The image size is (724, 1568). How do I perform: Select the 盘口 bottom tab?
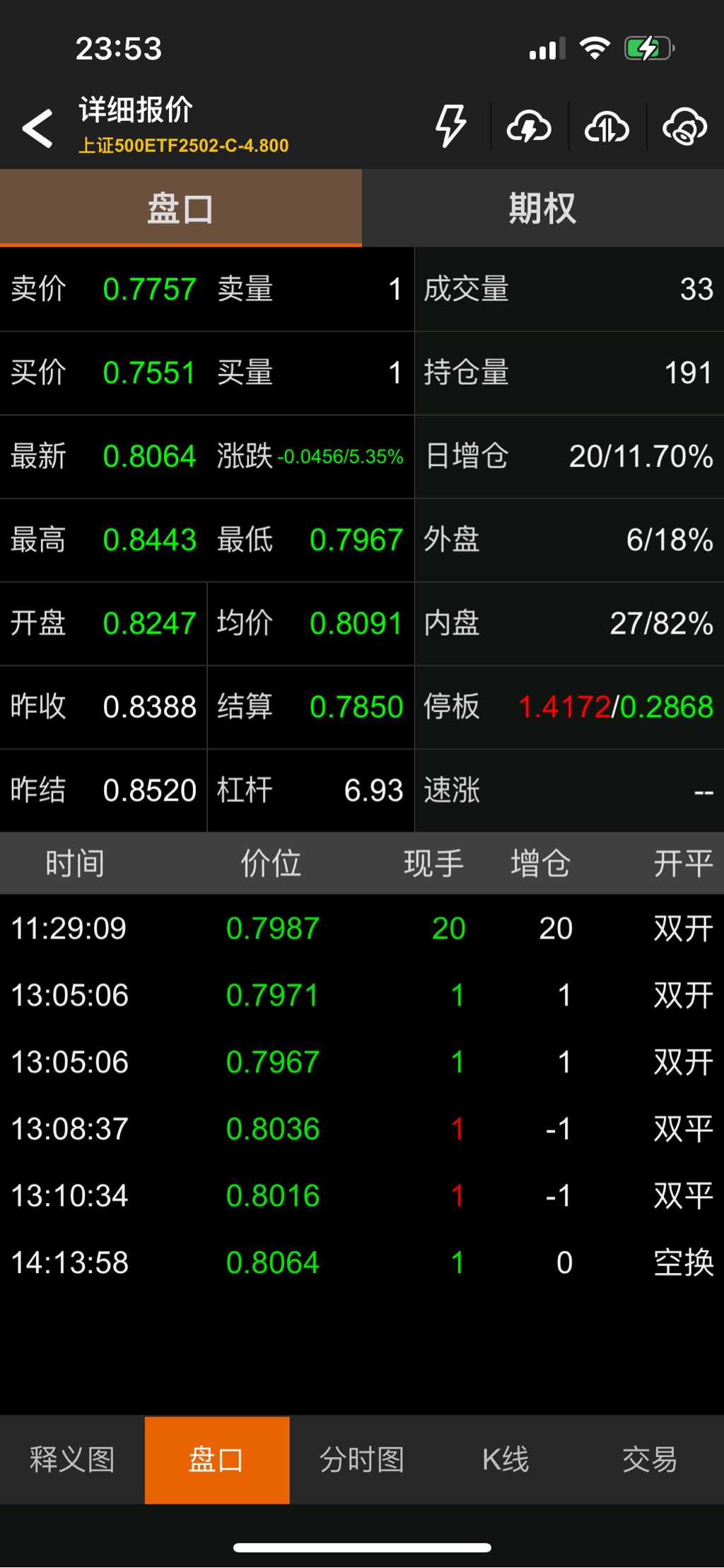[x=217, y=1459]
